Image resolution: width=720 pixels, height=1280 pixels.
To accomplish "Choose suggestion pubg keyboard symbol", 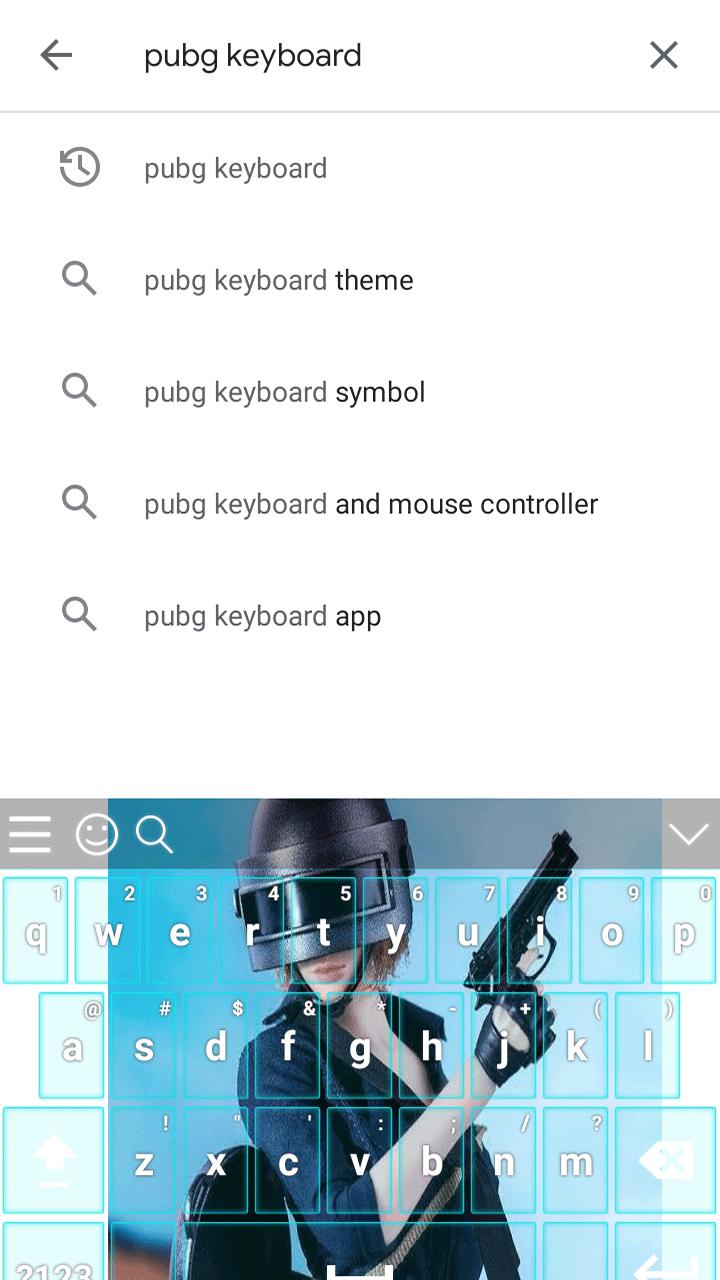I will coord(360,392).
